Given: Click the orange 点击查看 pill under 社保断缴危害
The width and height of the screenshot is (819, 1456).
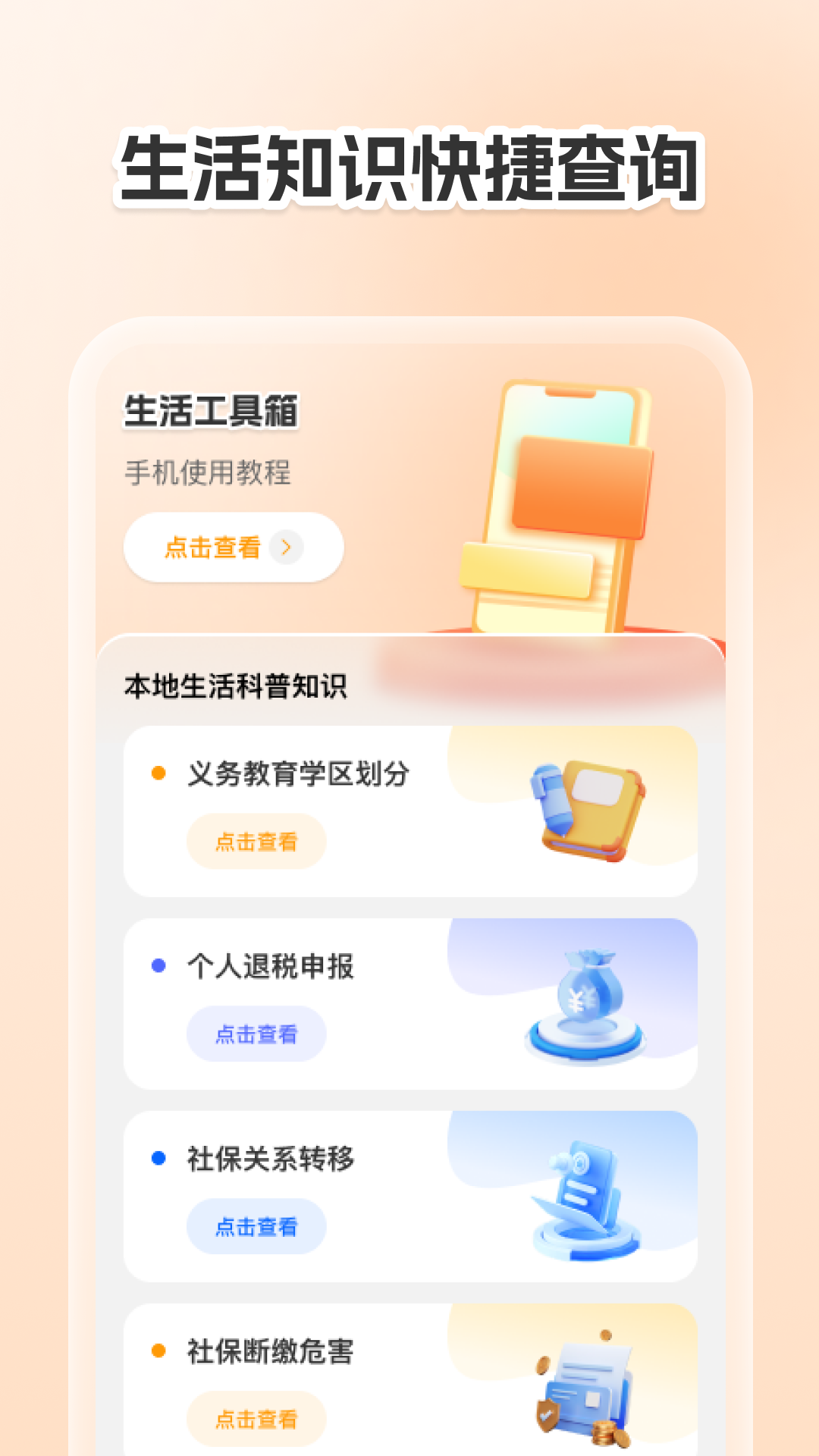Looking at the screenshot, I should click(257, 1419).
